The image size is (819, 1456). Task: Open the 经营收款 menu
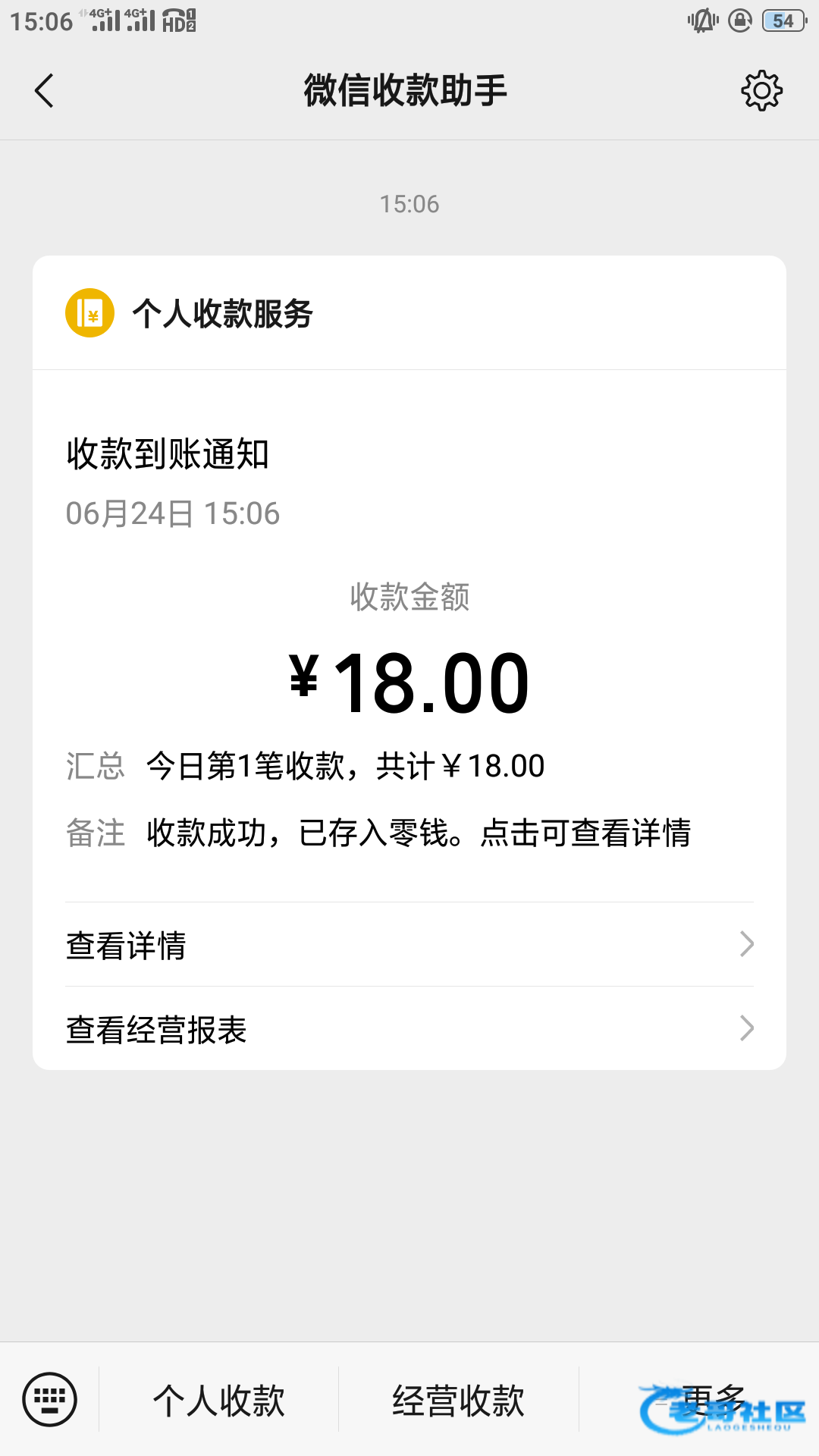click(x=459, y=1400)
